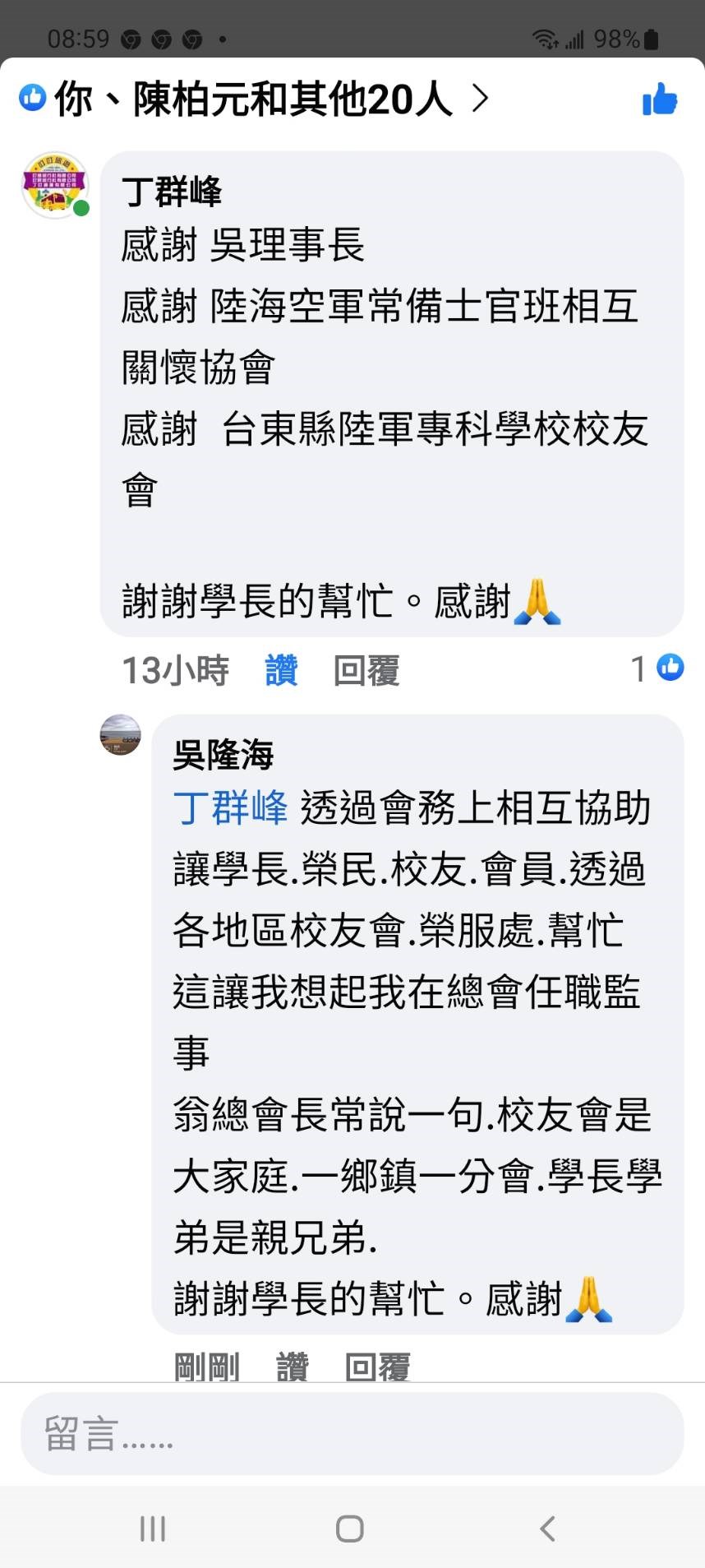Like 吳隆海's reply with 讚

pos(292,1367)
